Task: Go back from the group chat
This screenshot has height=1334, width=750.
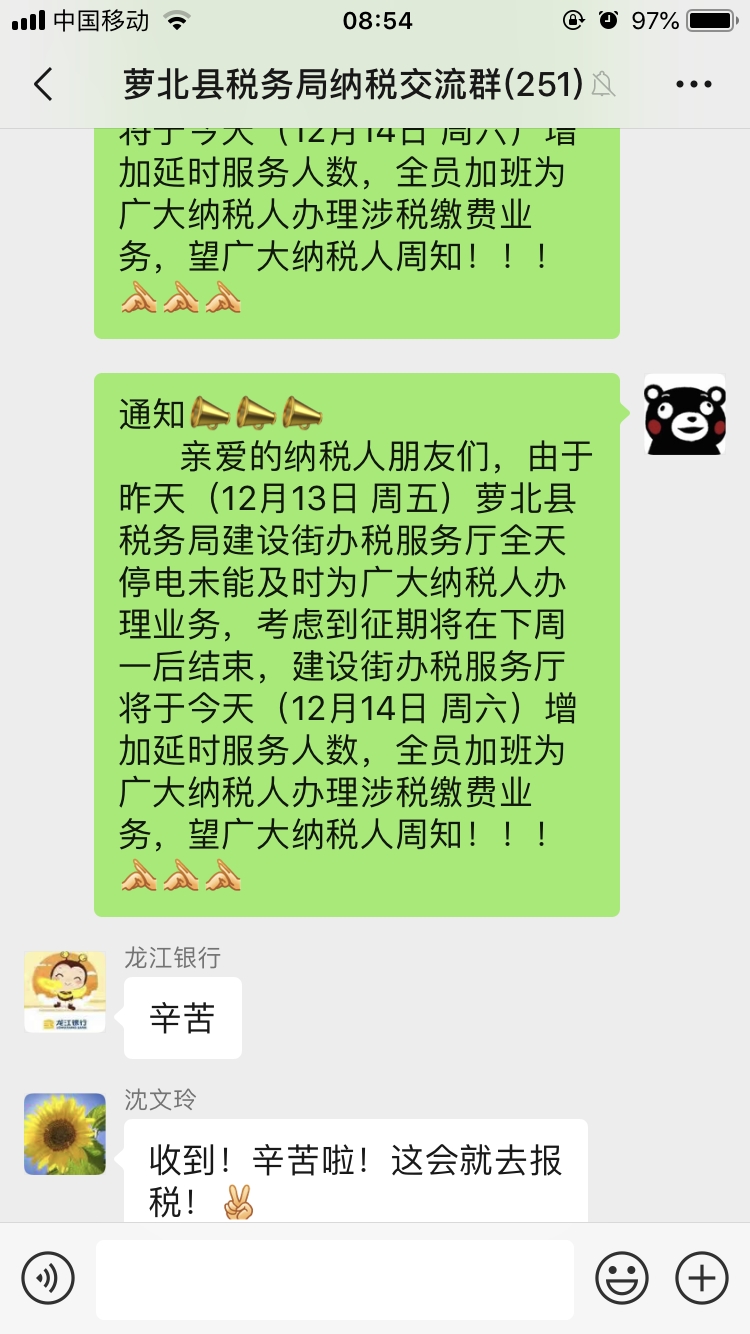Action: pos(43,85)
